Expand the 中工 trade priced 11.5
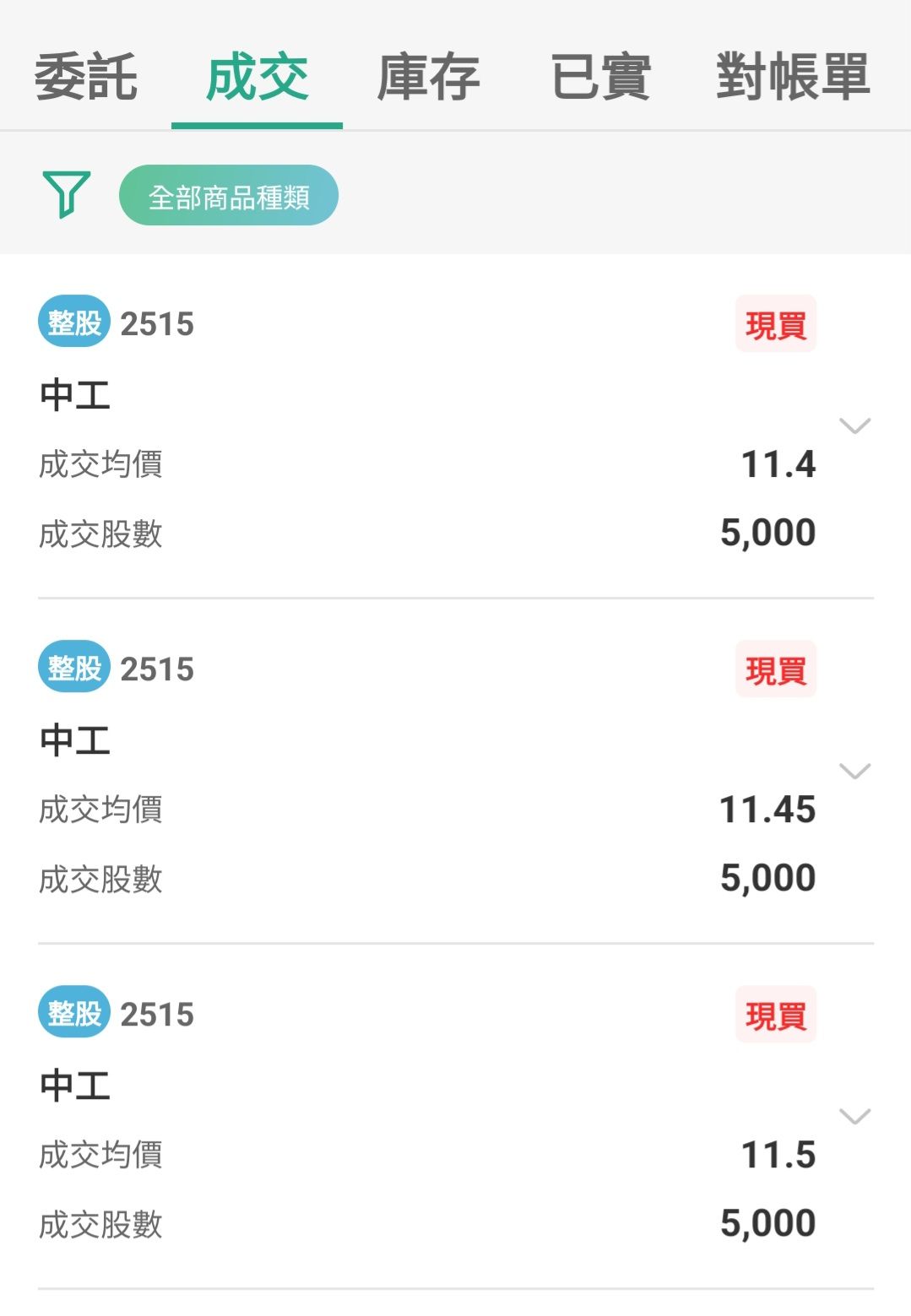911x1316 pixels. pos(854,1116)
